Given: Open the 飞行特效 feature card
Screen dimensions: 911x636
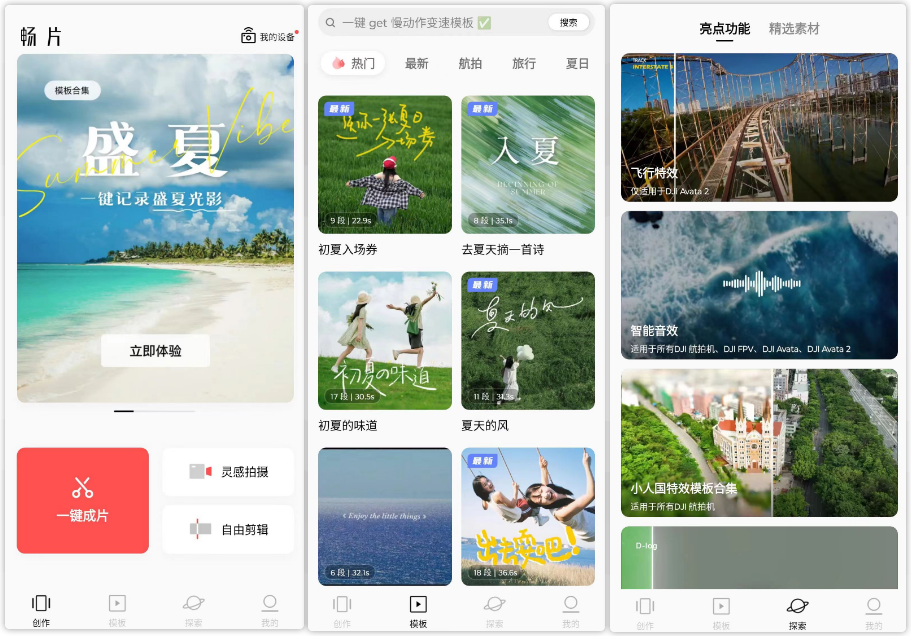Looking at the screenshot, I should (759, 127).
